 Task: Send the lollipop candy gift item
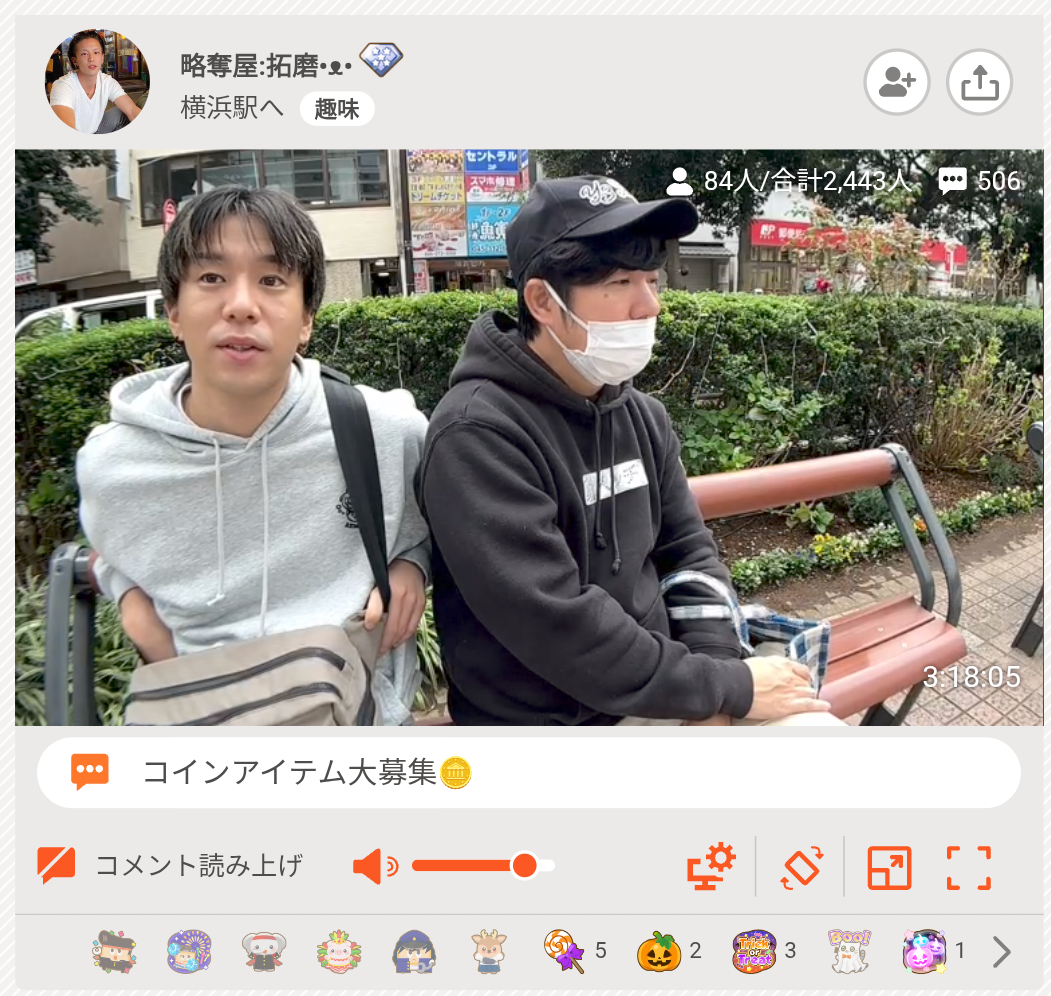click(x=563, y=951)
